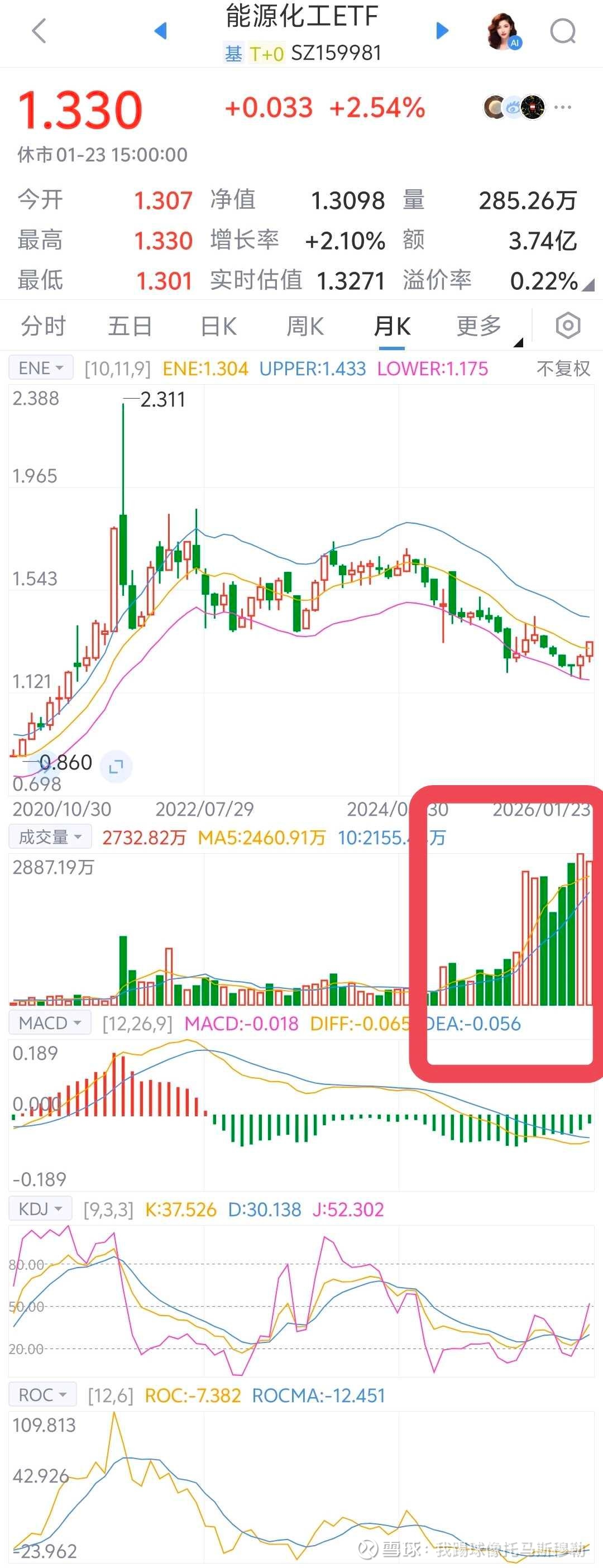Open the ENE indicator dropdown

coord(41,368)
